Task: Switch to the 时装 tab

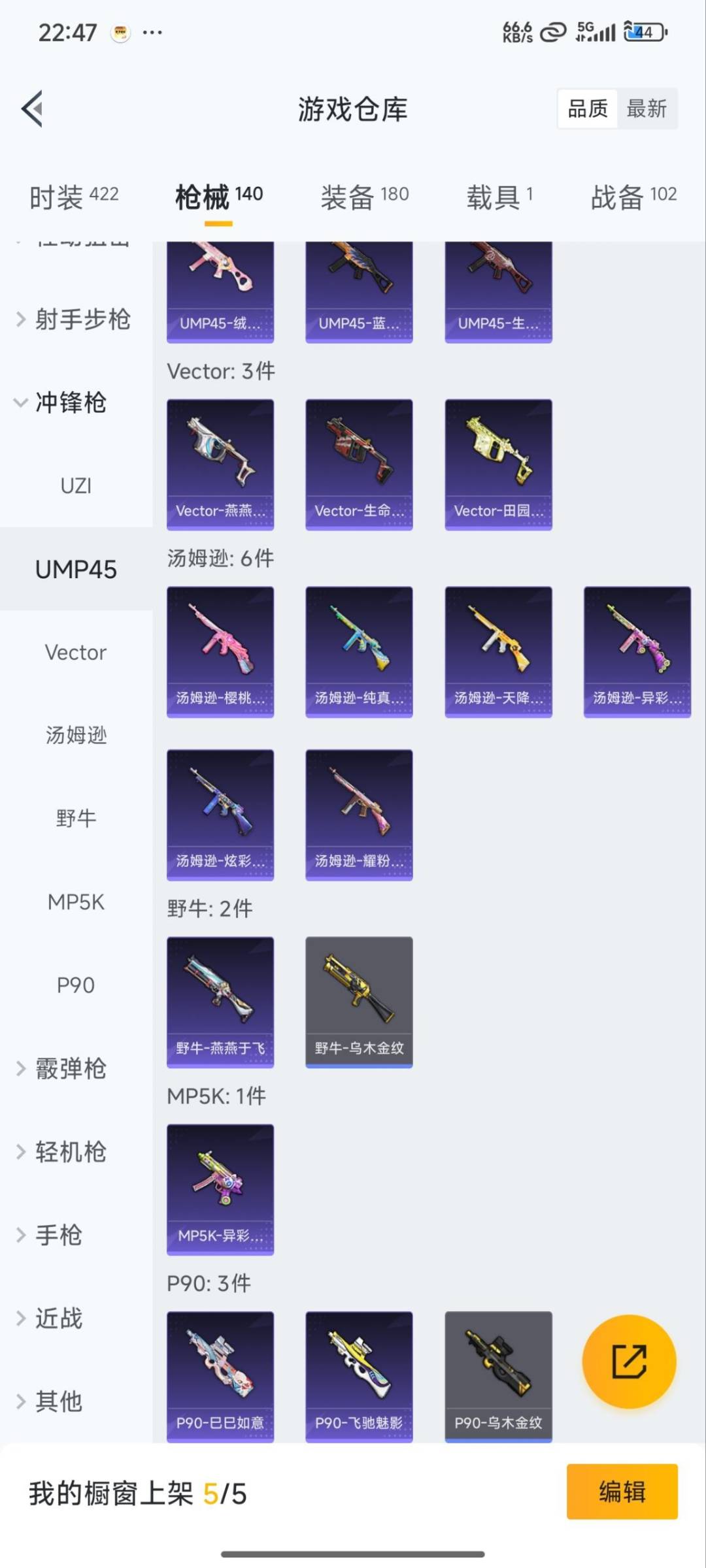Action: [x=74, y=196]
